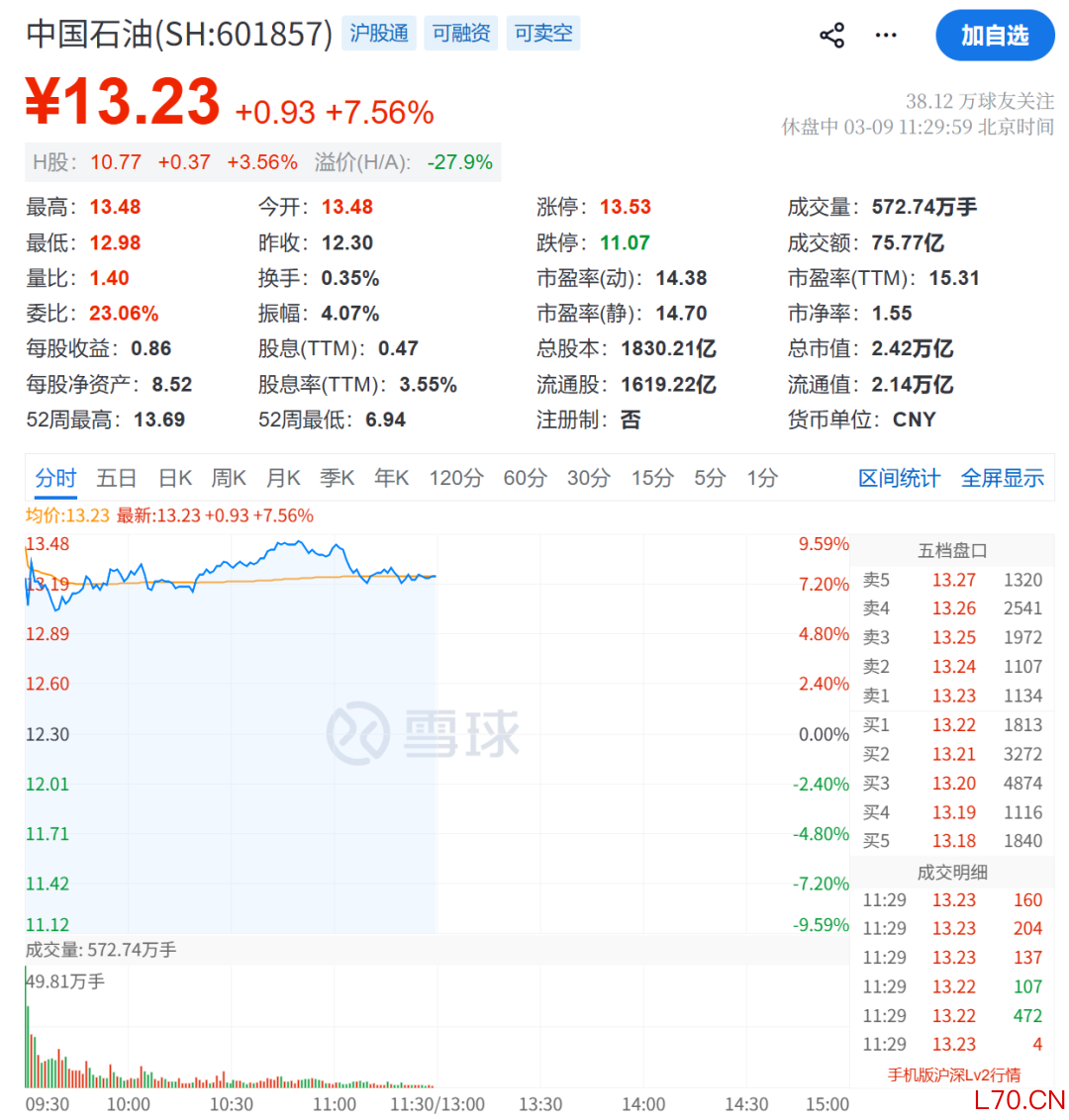Show the 季K chart
The height and width of the screenshot is (1120, 1069).
(x=337, y=479)
